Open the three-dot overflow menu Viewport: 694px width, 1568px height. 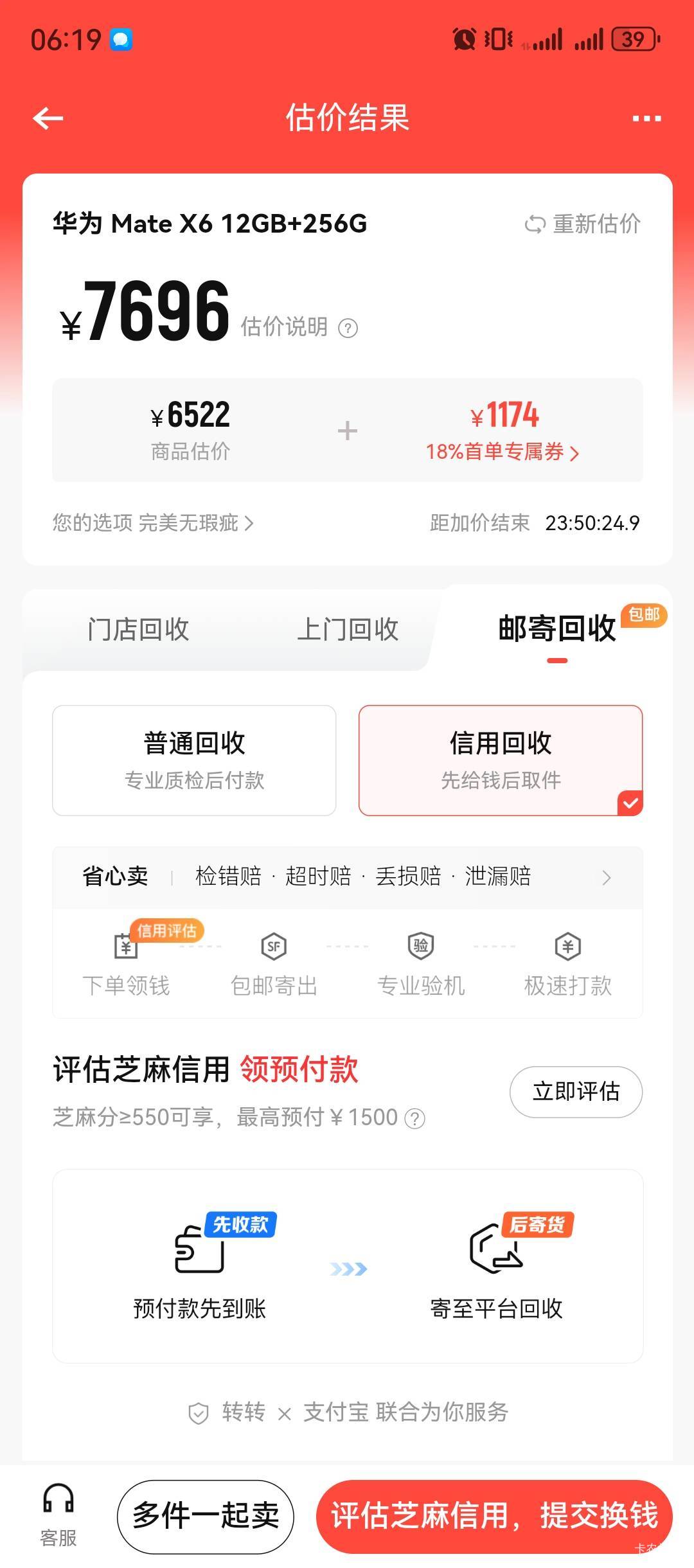tap(646, 118)
